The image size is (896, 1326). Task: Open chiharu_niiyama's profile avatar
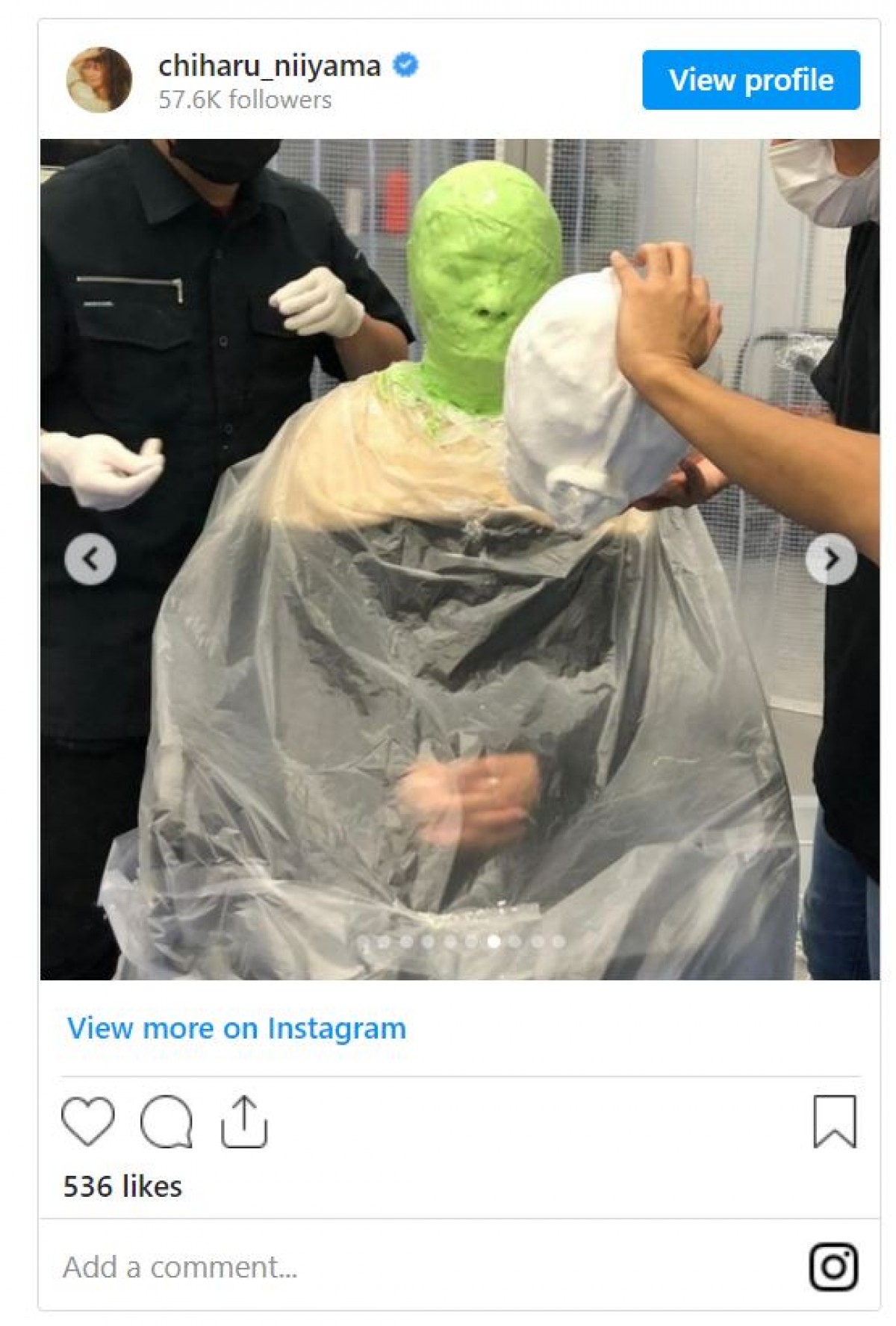click(99, 80)
